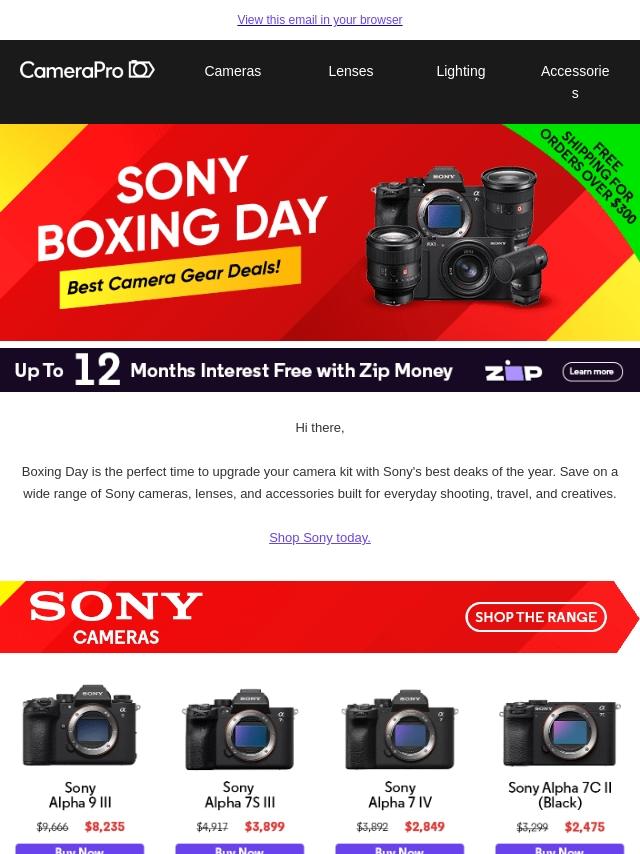Image resolution: width=640 pixels, height=854 pixels.
Task: Tap Buy Now under Sony Alpha 7 IV
Action: (x=400, y=849)
